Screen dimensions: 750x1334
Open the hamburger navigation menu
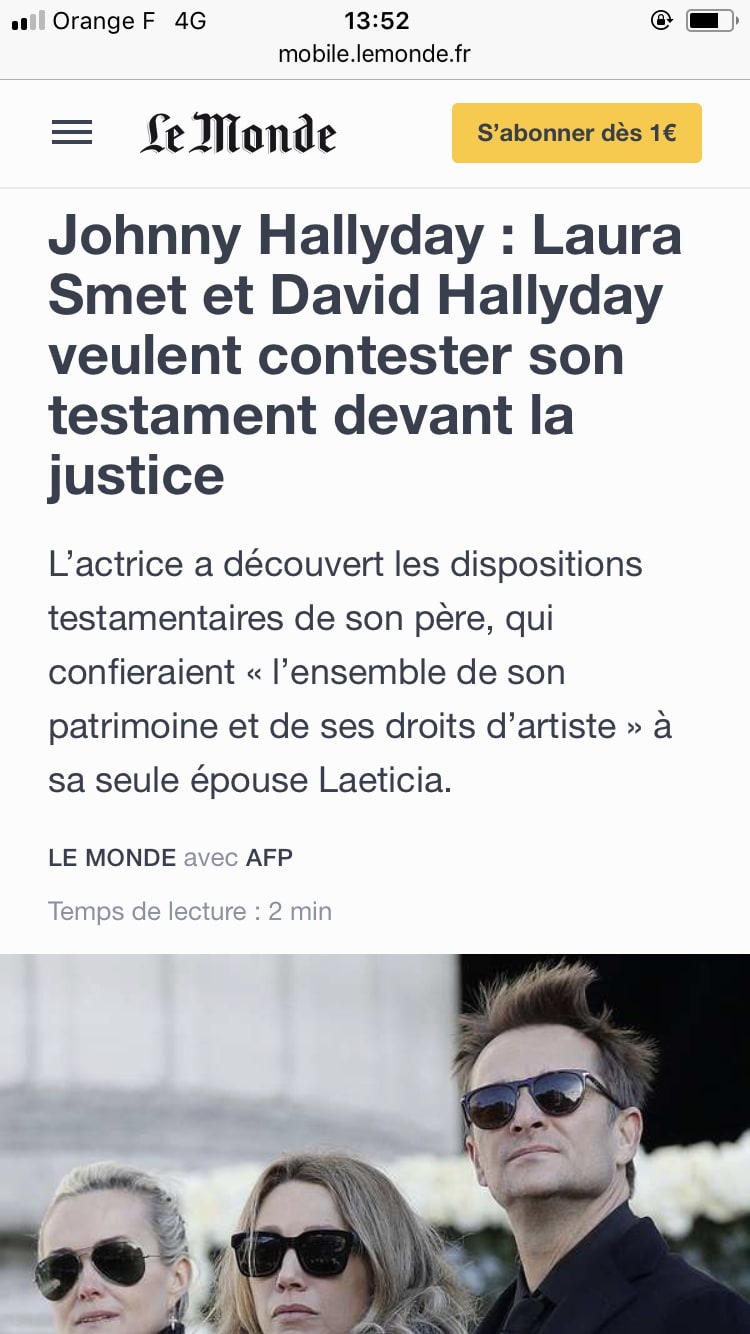click(72, 133)
